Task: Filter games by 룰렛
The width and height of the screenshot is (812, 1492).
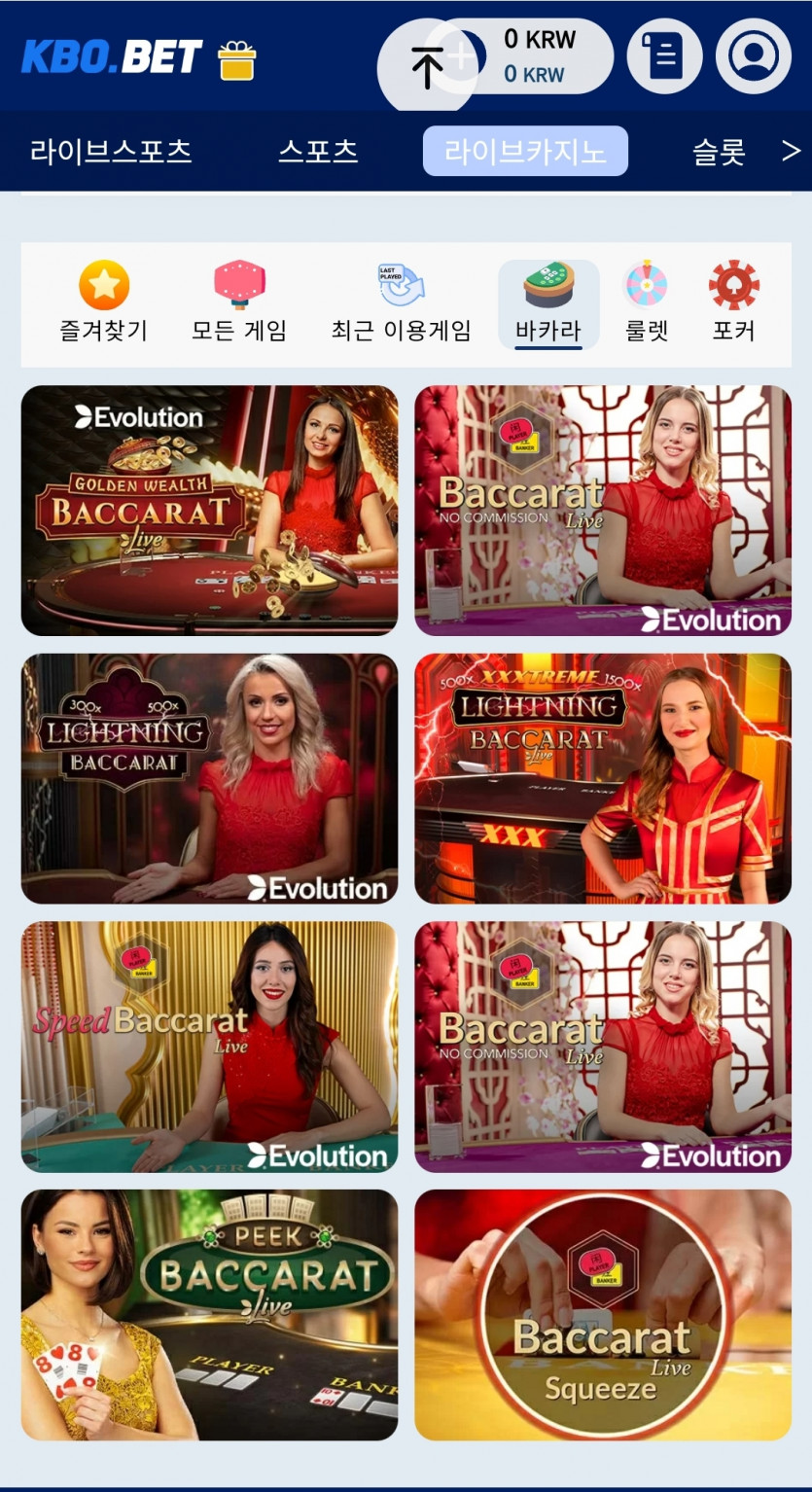Action: [647, 302]
